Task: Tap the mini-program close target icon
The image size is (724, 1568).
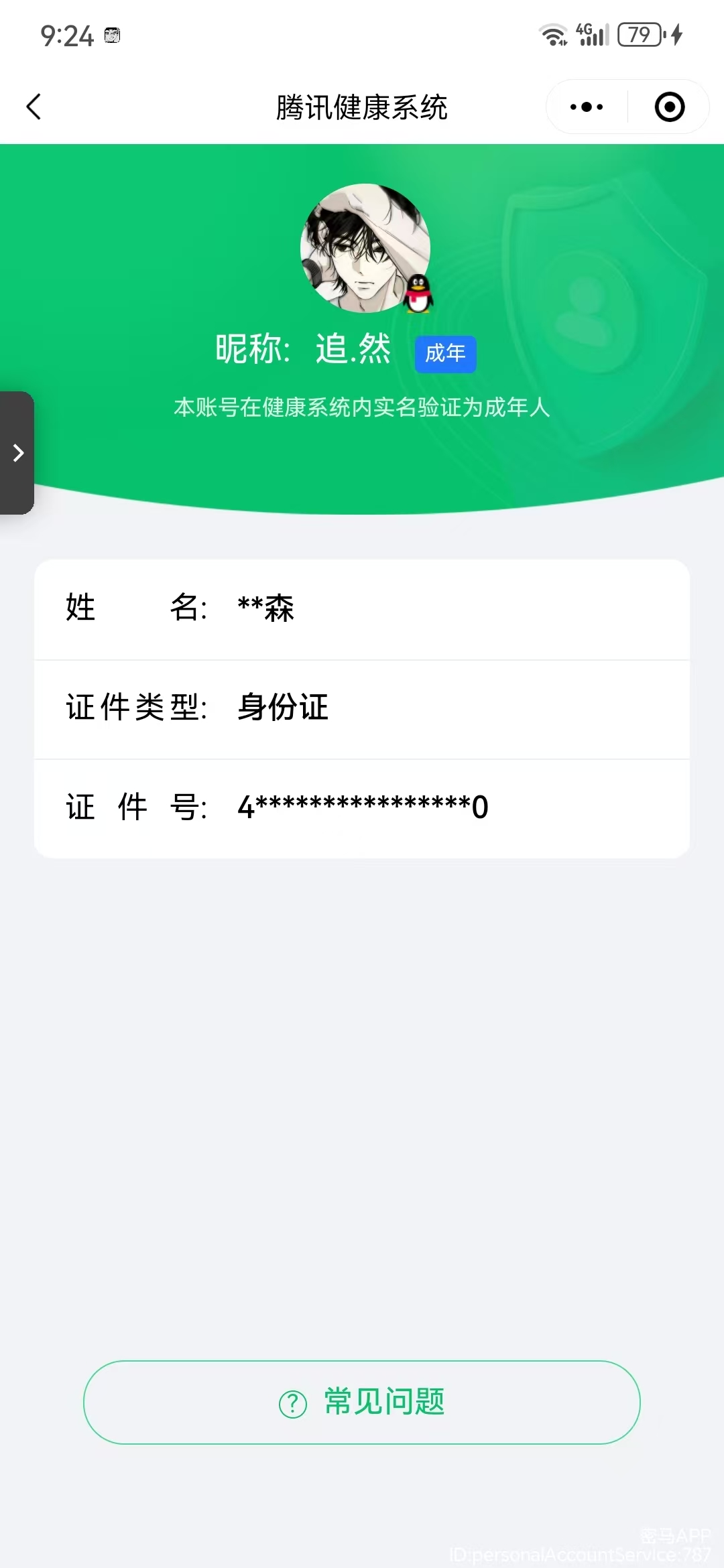Action: [669, 107]
